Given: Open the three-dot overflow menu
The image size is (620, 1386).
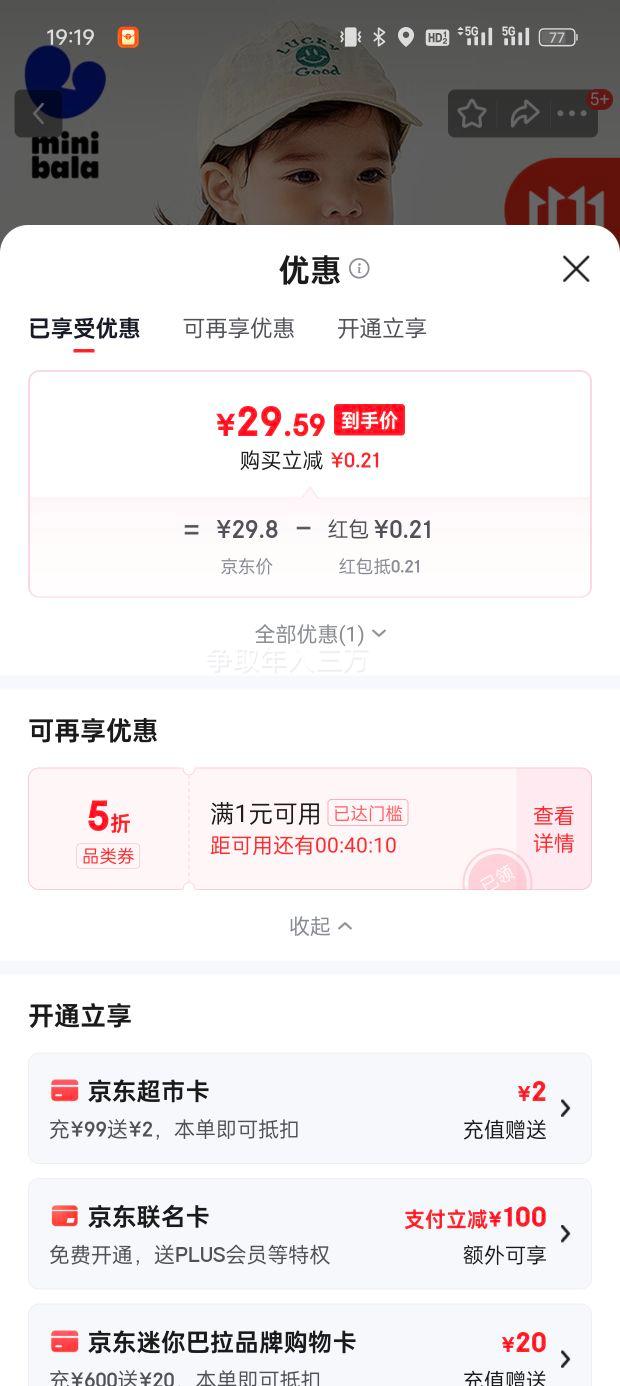Looking at the screenshot, I should click(x=572, y=114).
